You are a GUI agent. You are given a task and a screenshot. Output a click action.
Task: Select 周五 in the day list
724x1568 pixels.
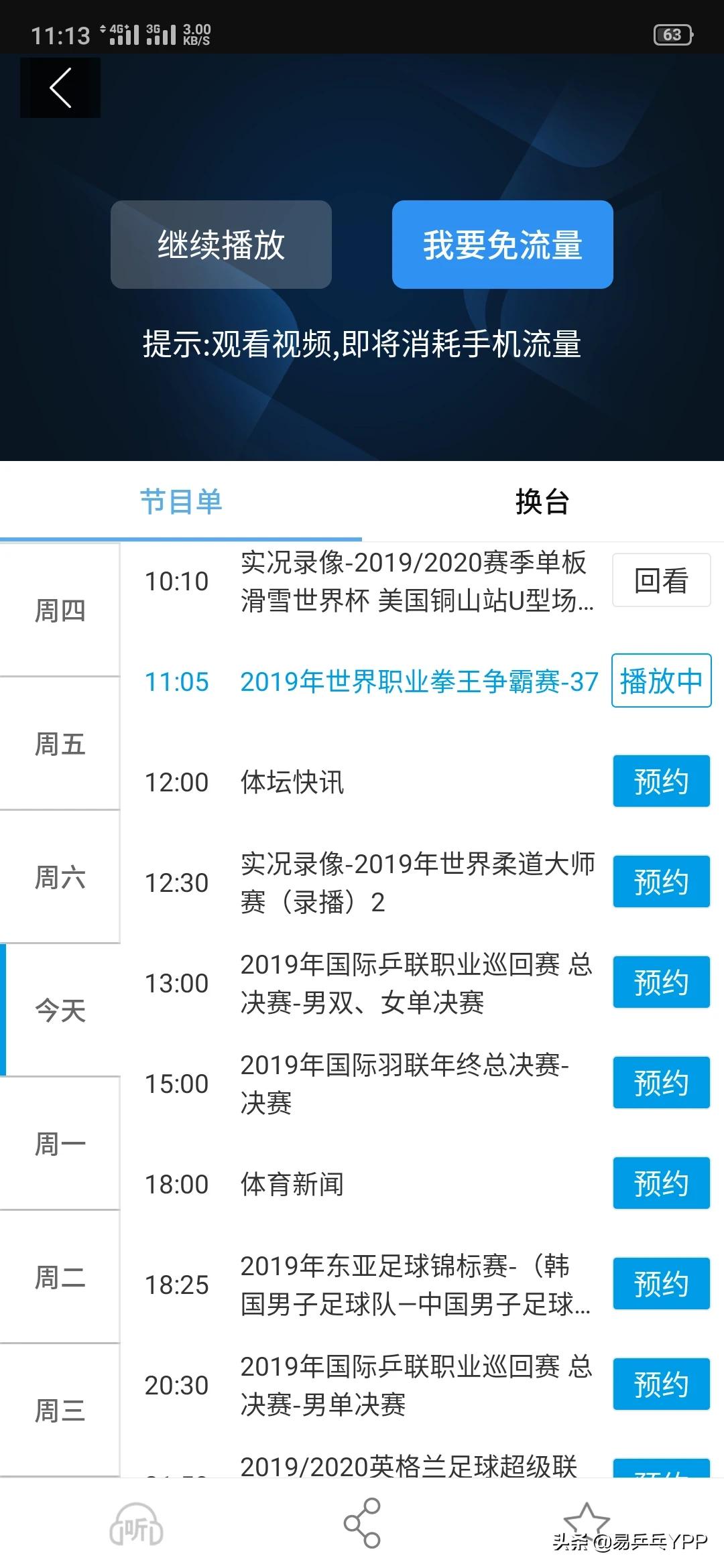coord(60,744)
